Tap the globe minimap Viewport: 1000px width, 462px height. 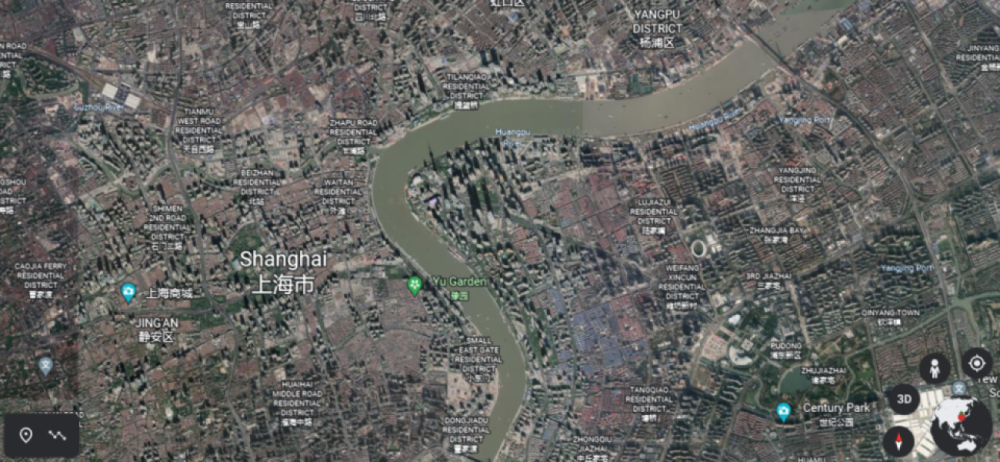[x=960, y=423]
